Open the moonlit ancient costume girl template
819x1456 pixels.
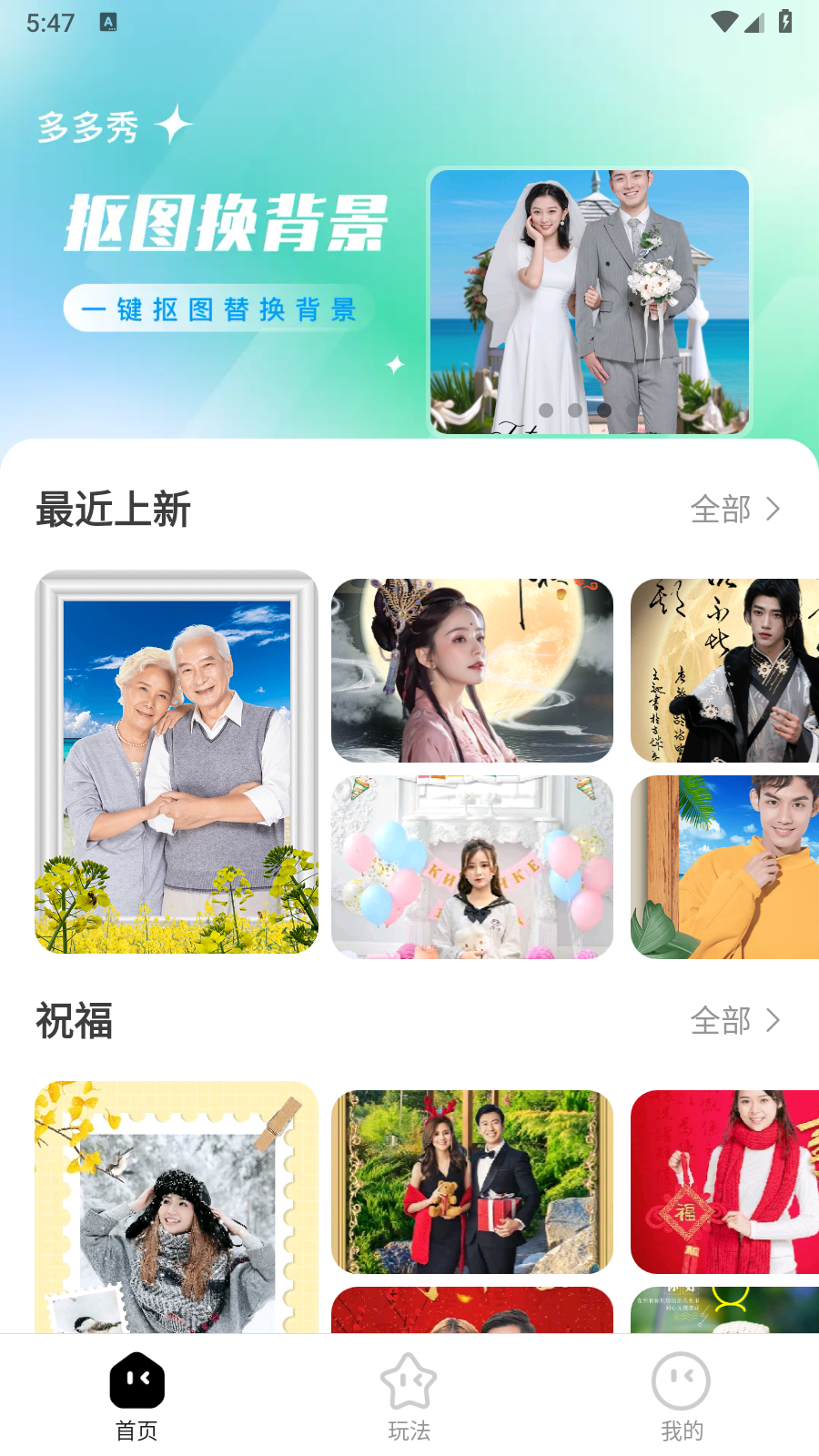[x=471, y=671]
